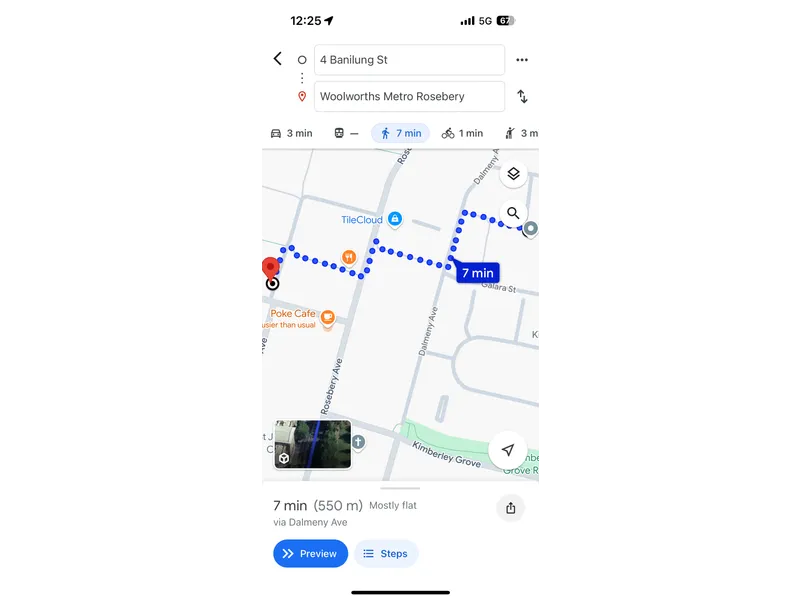Image resolution: width=800 pixels, height=600 pixels.
Task: Edit destination Woolworths Metro Rosebery
Action: pos(409,97)
